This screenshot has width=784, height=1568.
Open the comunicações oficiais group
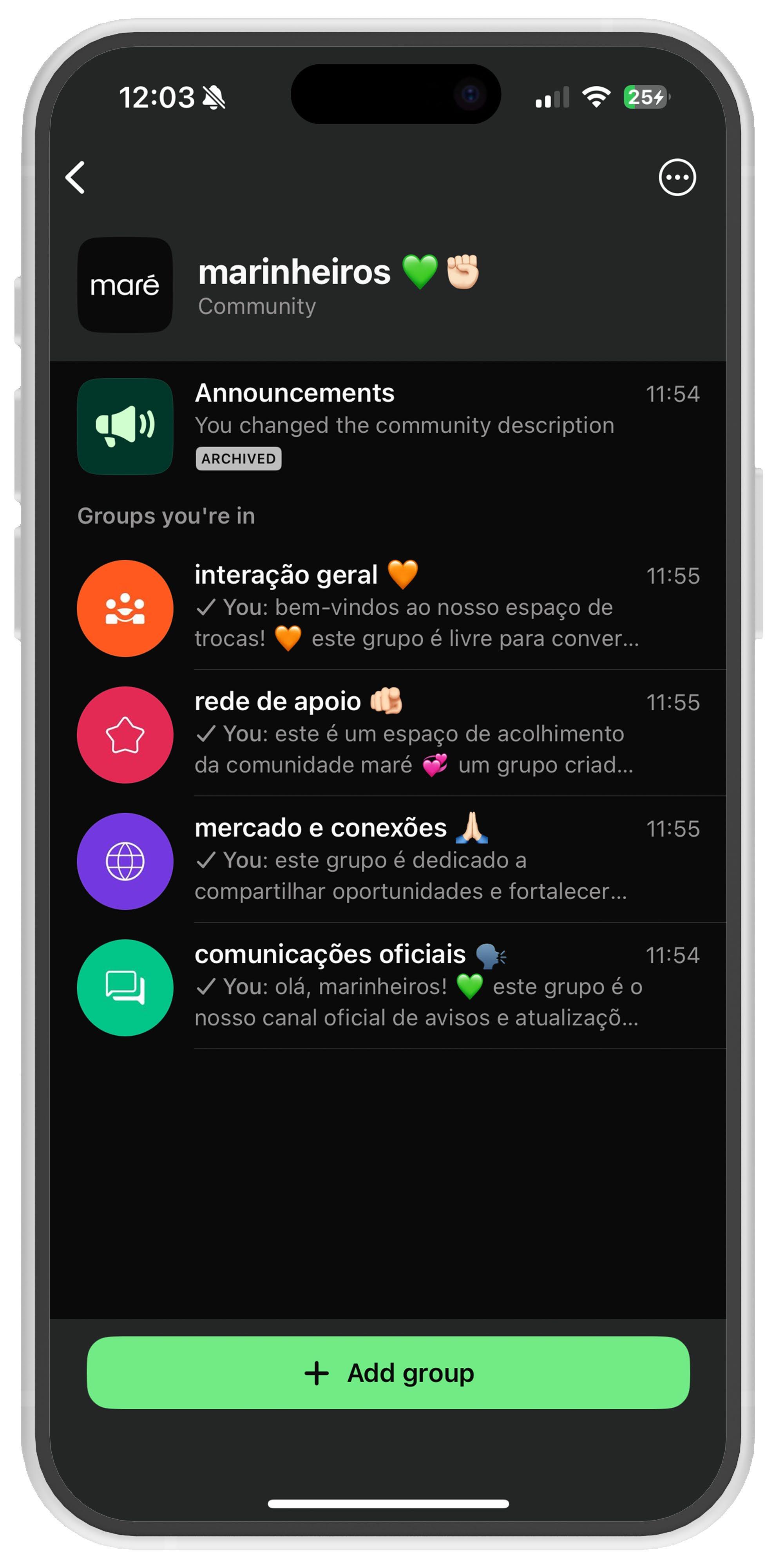(388, 987)
